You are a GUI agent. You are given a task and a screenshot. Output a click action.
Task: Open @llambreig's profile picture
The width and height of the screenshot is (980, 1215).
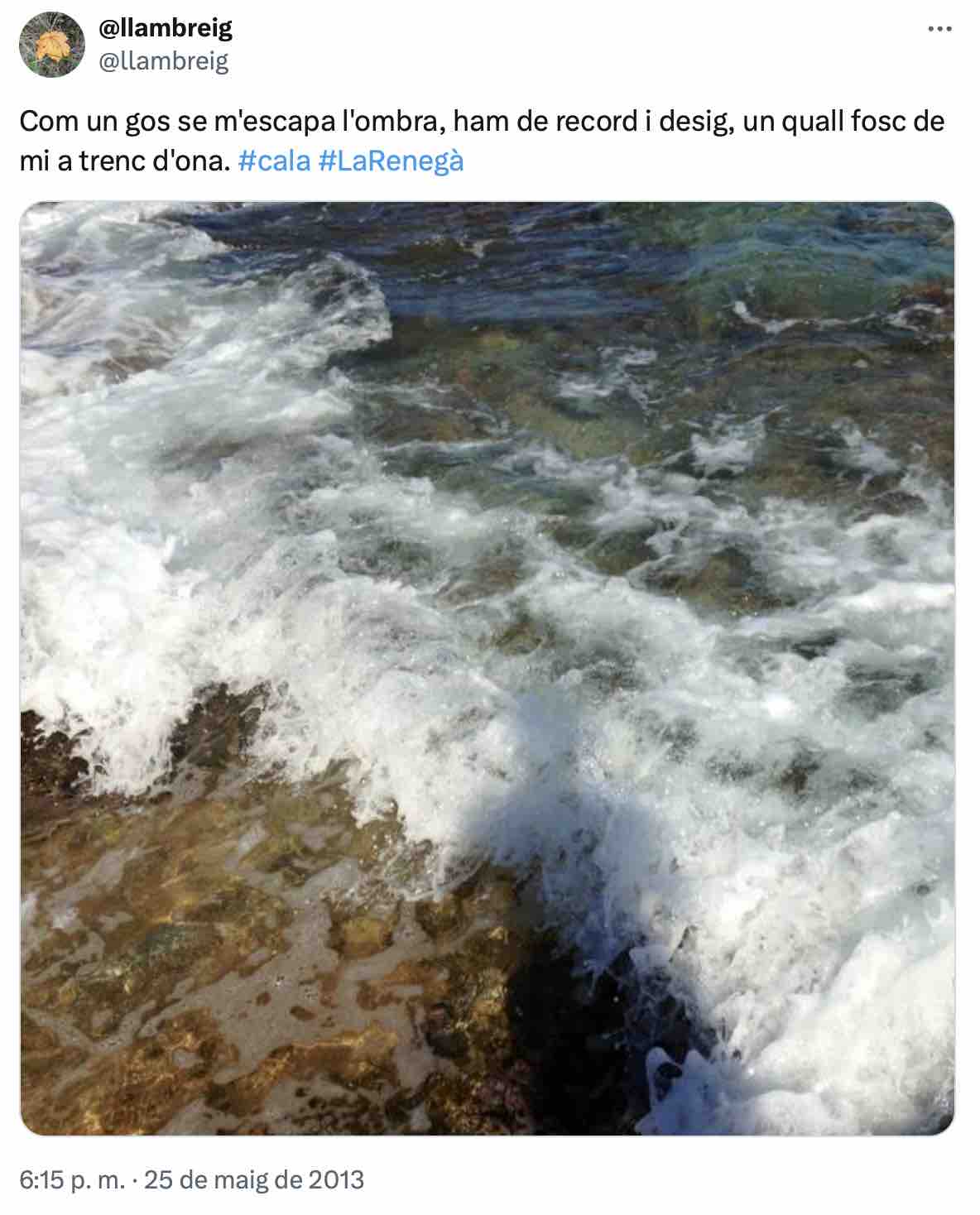pyautogui.click(x=52, y=45)
